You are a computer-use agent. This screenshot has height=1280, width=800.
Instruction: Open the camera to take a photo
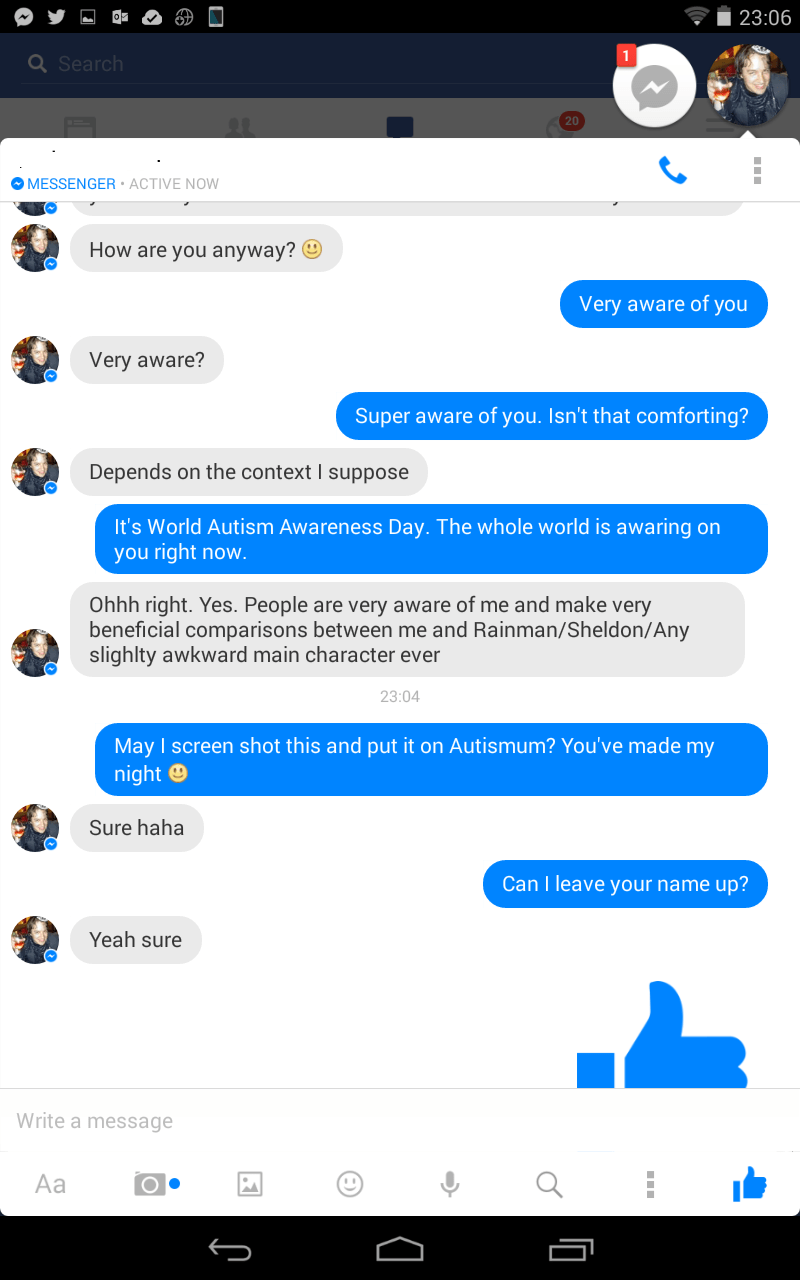(150, 1185)
